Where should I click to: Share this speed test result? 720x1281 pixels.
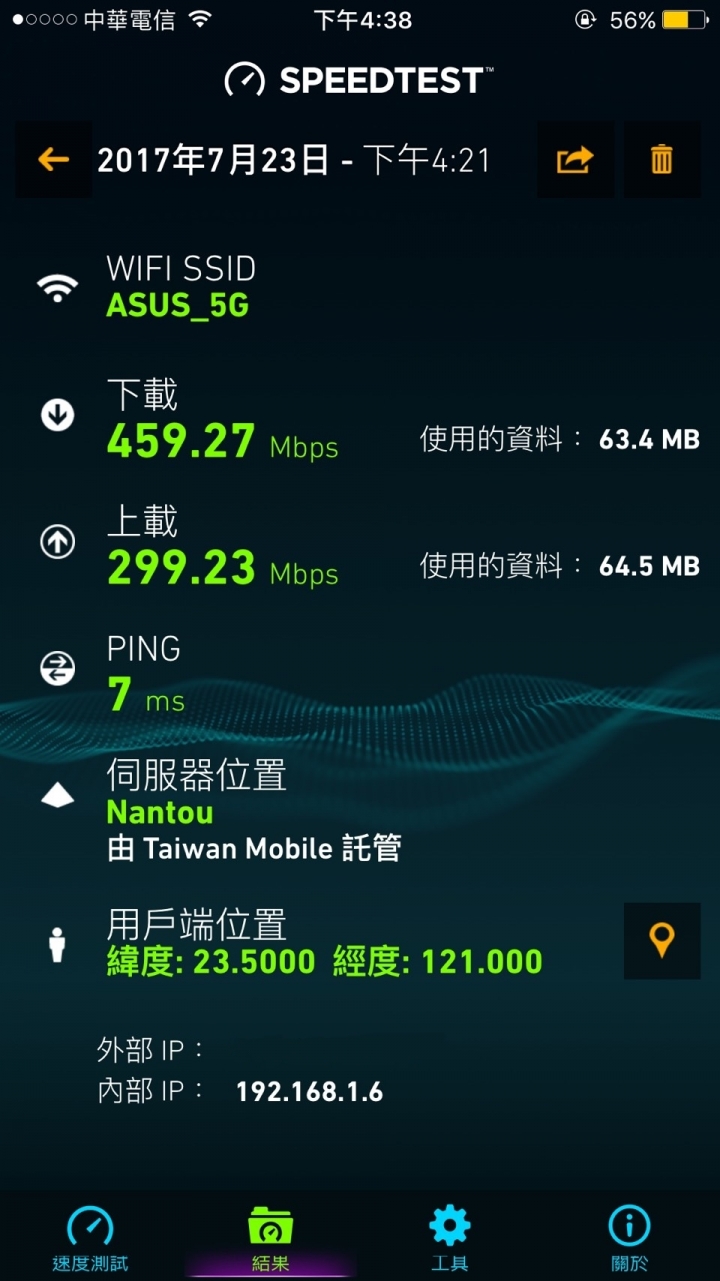pyautogui.click(x=575, y=159)
